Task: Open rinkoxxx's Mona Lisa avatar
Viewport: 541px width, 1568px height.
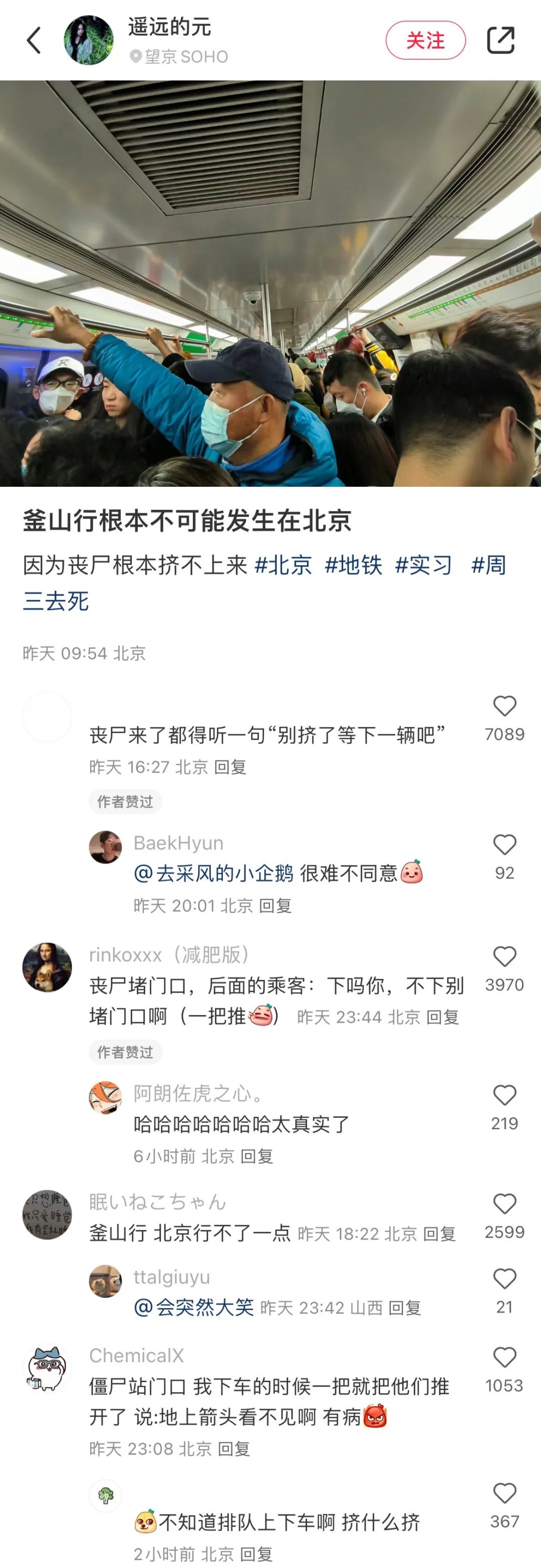Action: coord(47,967)
